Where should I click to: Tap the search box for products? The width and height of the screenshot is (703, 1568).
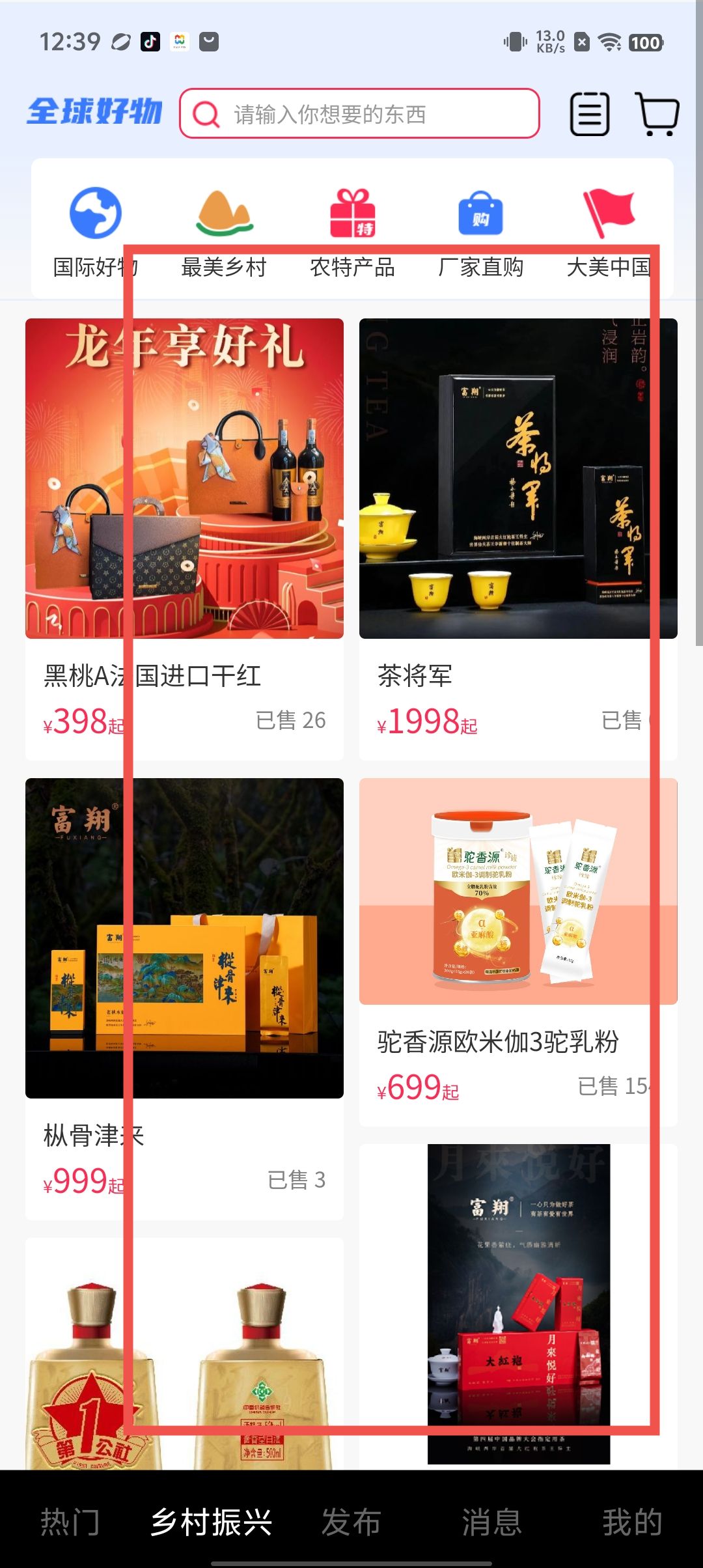coord(359,114)
